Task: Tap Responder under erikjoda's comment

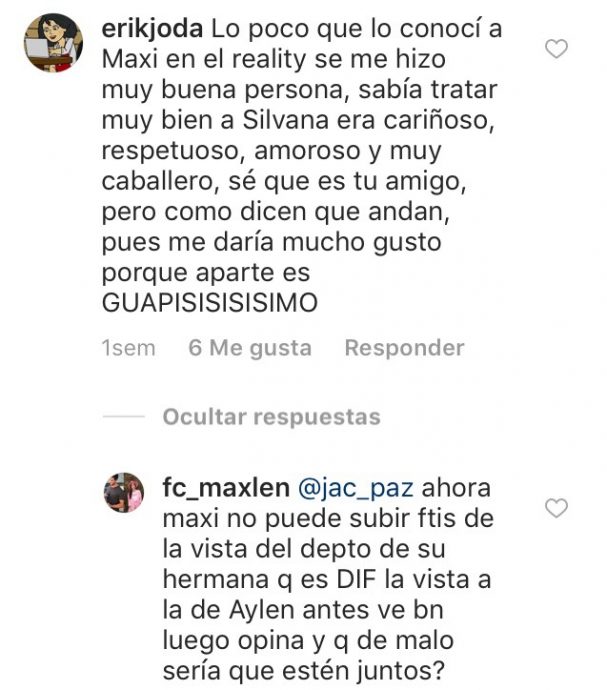Action: [x=404, y=348]
